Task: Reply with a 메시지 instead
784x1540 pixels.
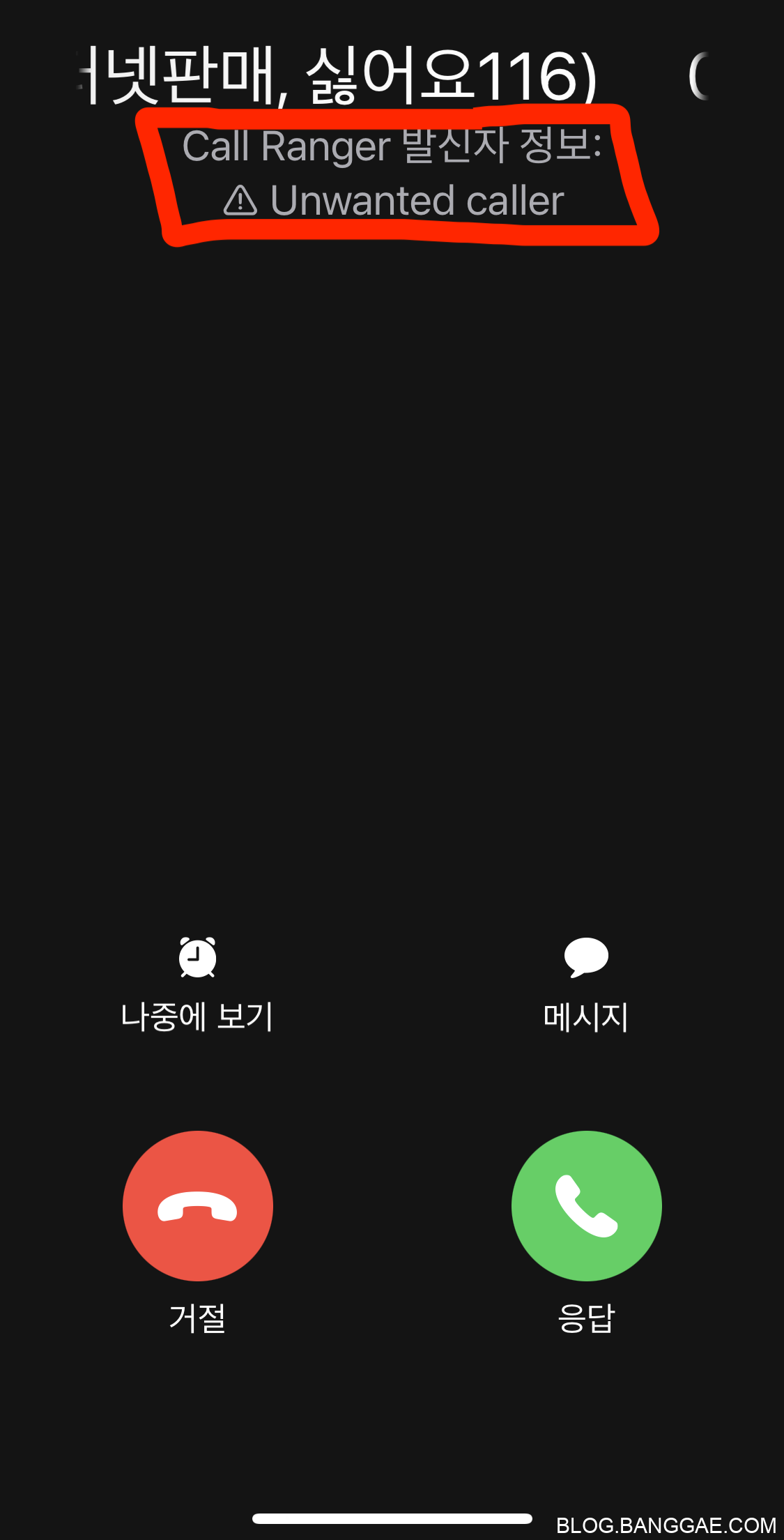Action: (x=586, y=984)
